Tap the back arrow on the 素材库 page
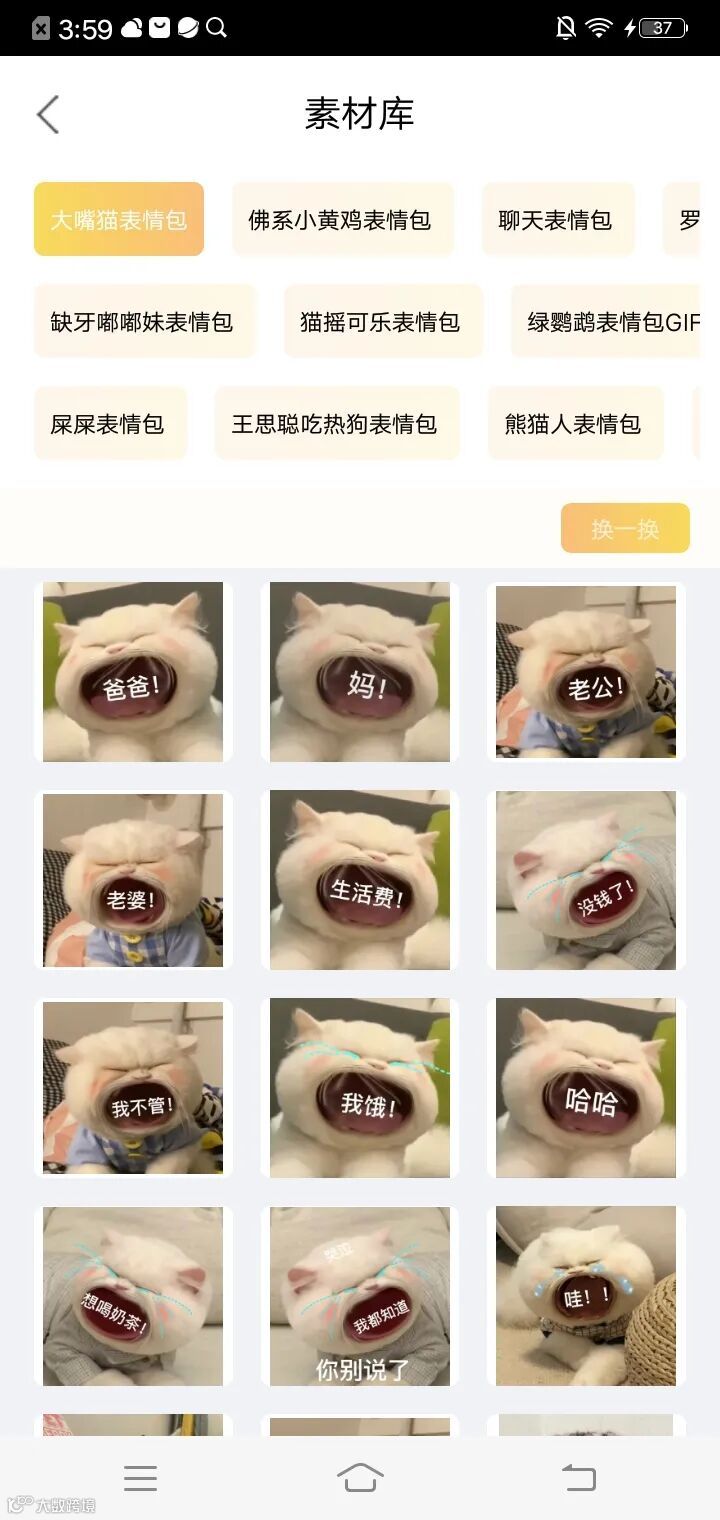This screenshot has height=1520, width=720. coord(47,114)
